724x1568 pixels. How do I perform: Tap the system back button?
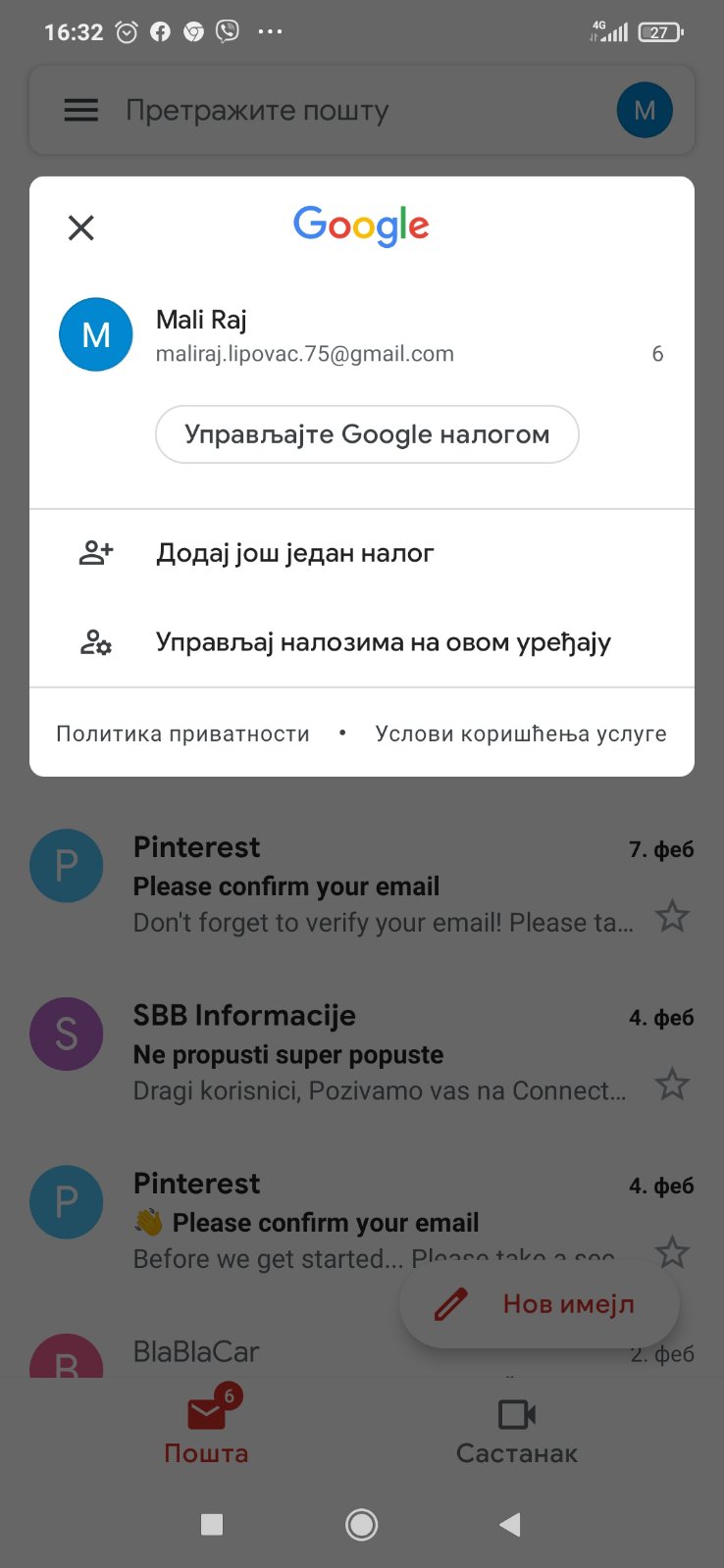[509, 1524]
